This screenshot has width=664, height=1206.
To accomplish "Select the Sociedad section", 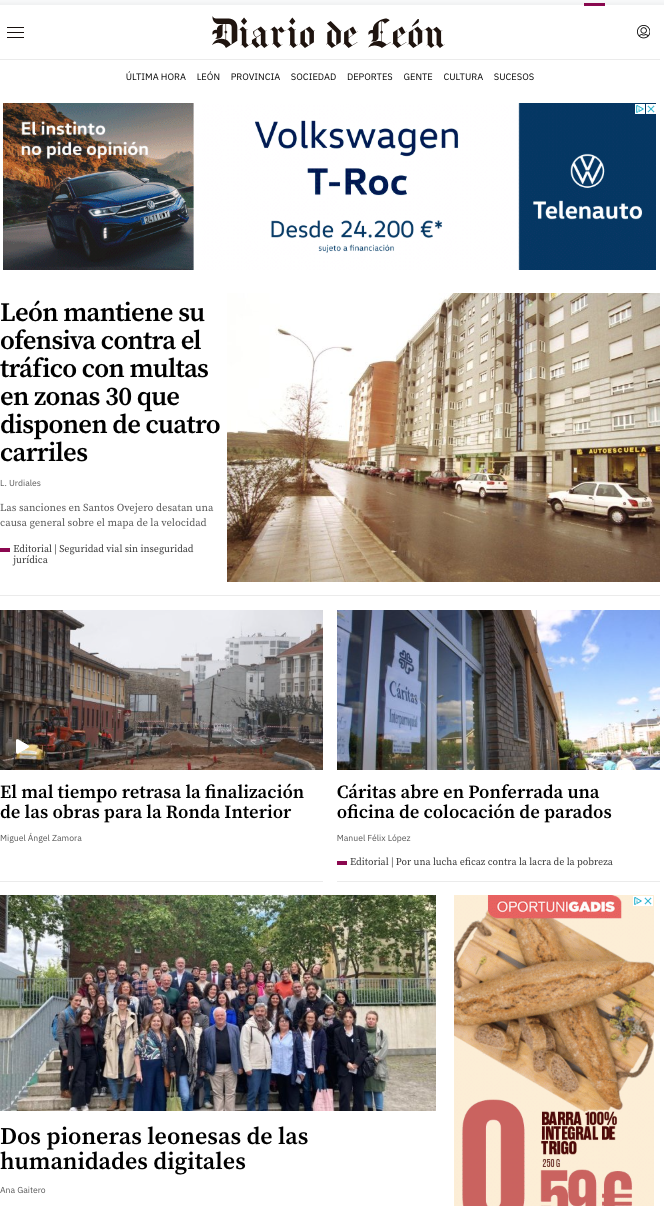I will point(313,77).
